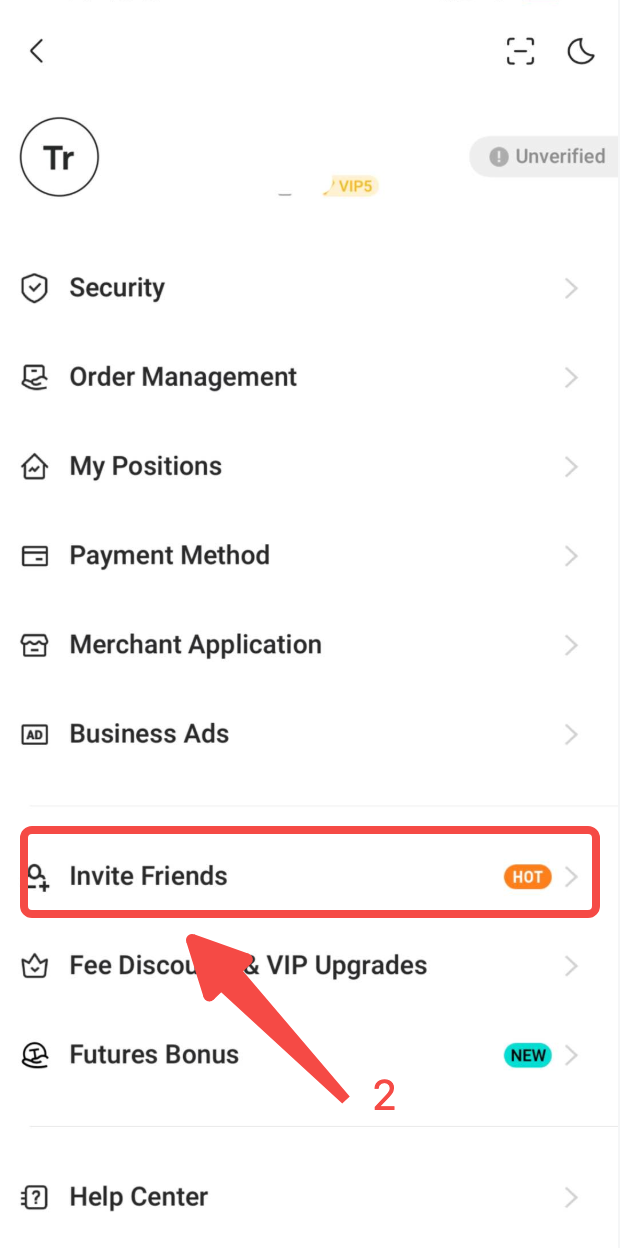The image size is (620, 1248).
Task: Open Payment Method
Action: (x=310, y=555)
